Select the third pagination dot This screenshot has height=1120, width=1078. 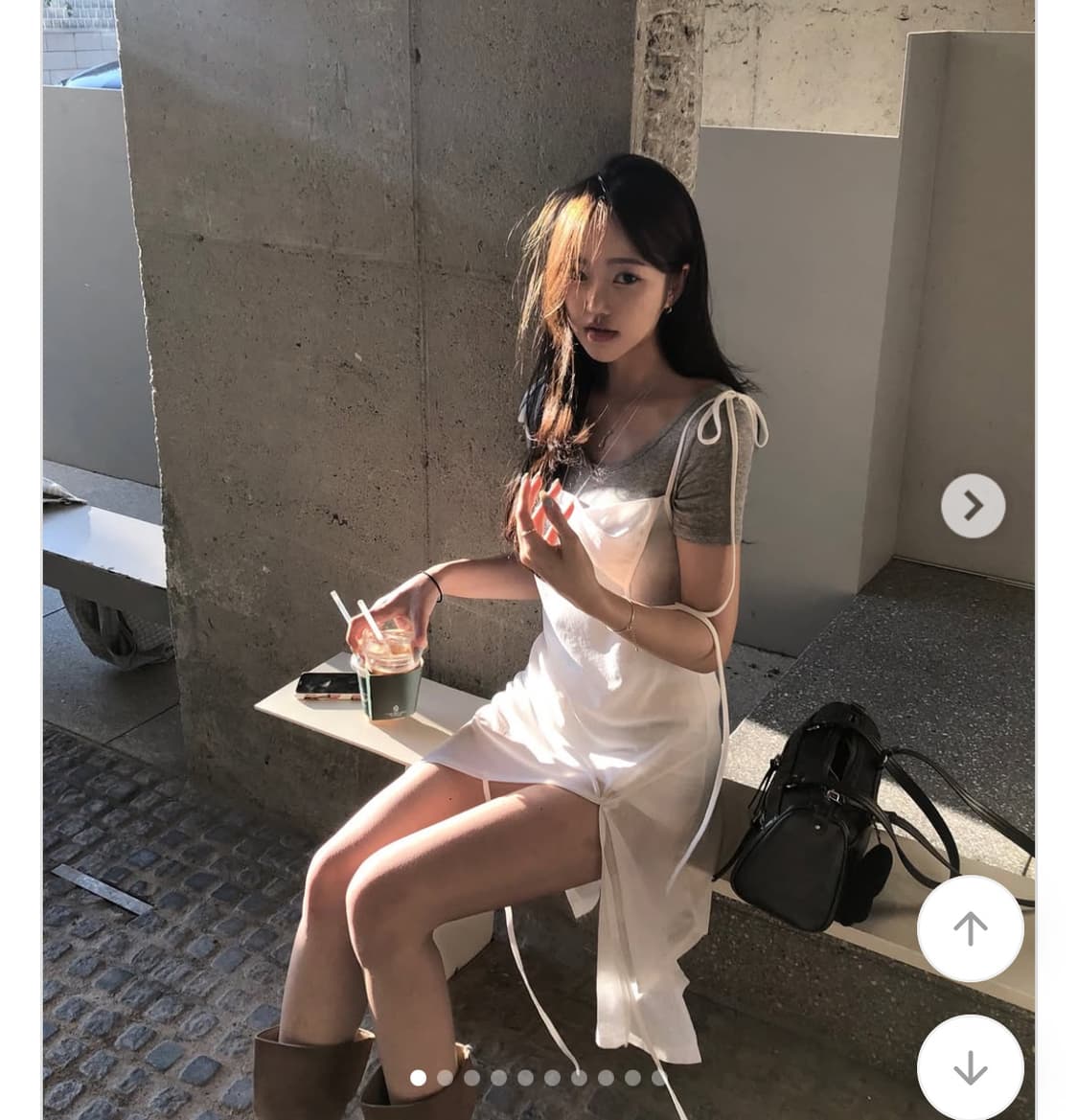[471, 1077]
